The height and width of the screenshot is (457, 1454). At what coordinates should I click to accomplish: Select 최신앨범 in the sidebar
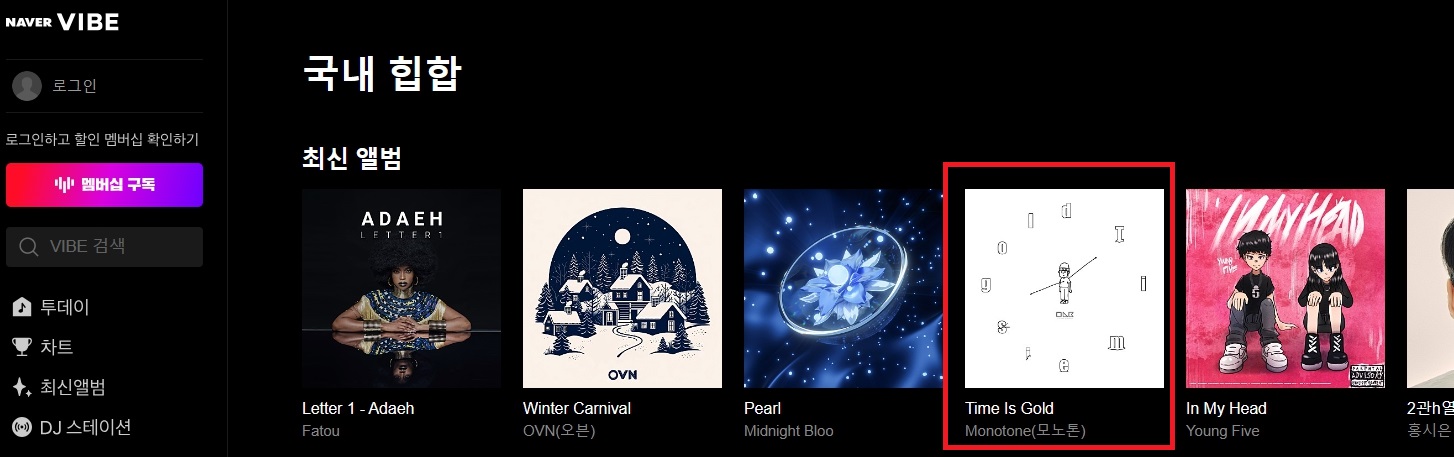pyautogui.click(x=72, y=388)
